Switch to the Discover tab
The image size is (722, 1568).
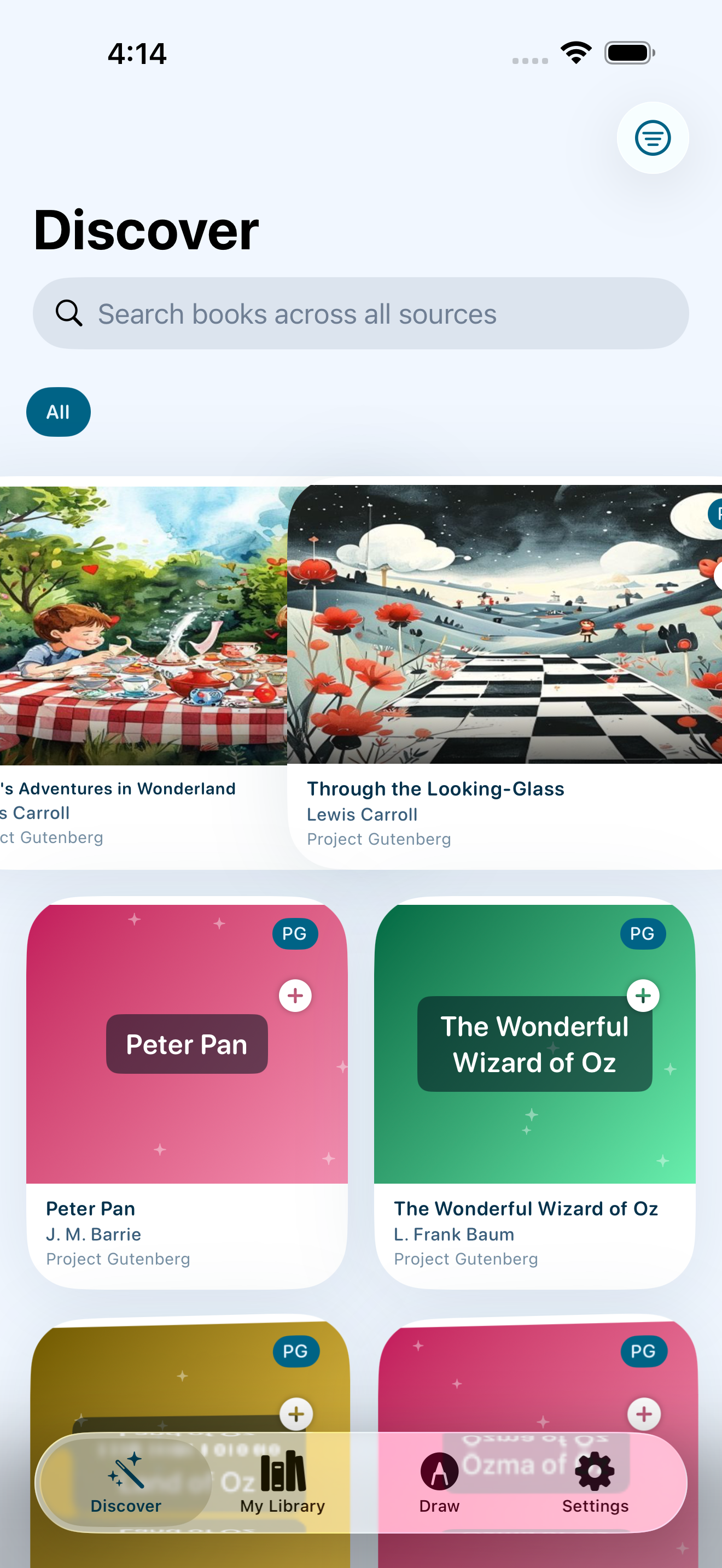[x=126, y=1482]
